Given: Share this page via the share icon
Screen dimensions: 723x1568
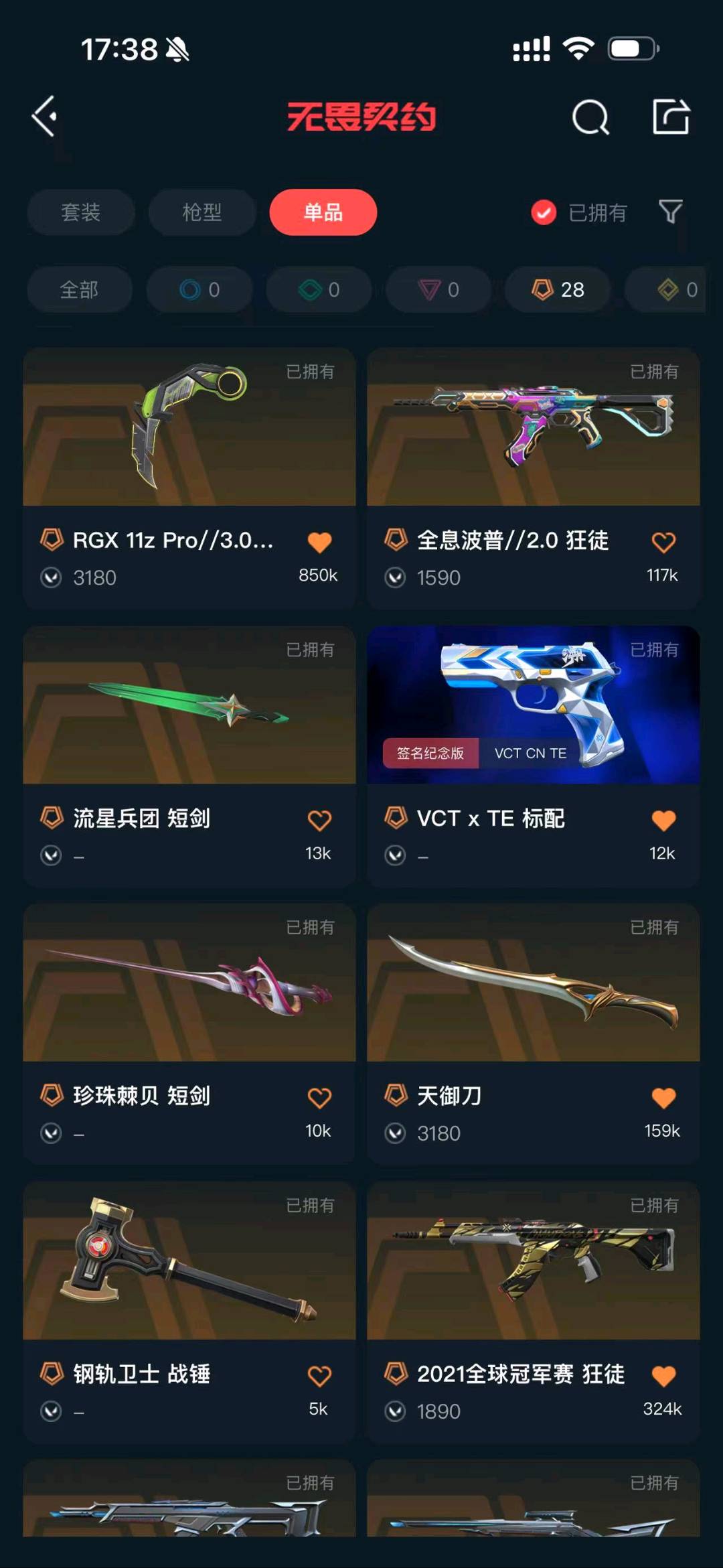Looking at the screenshot, I should (671, 117).
